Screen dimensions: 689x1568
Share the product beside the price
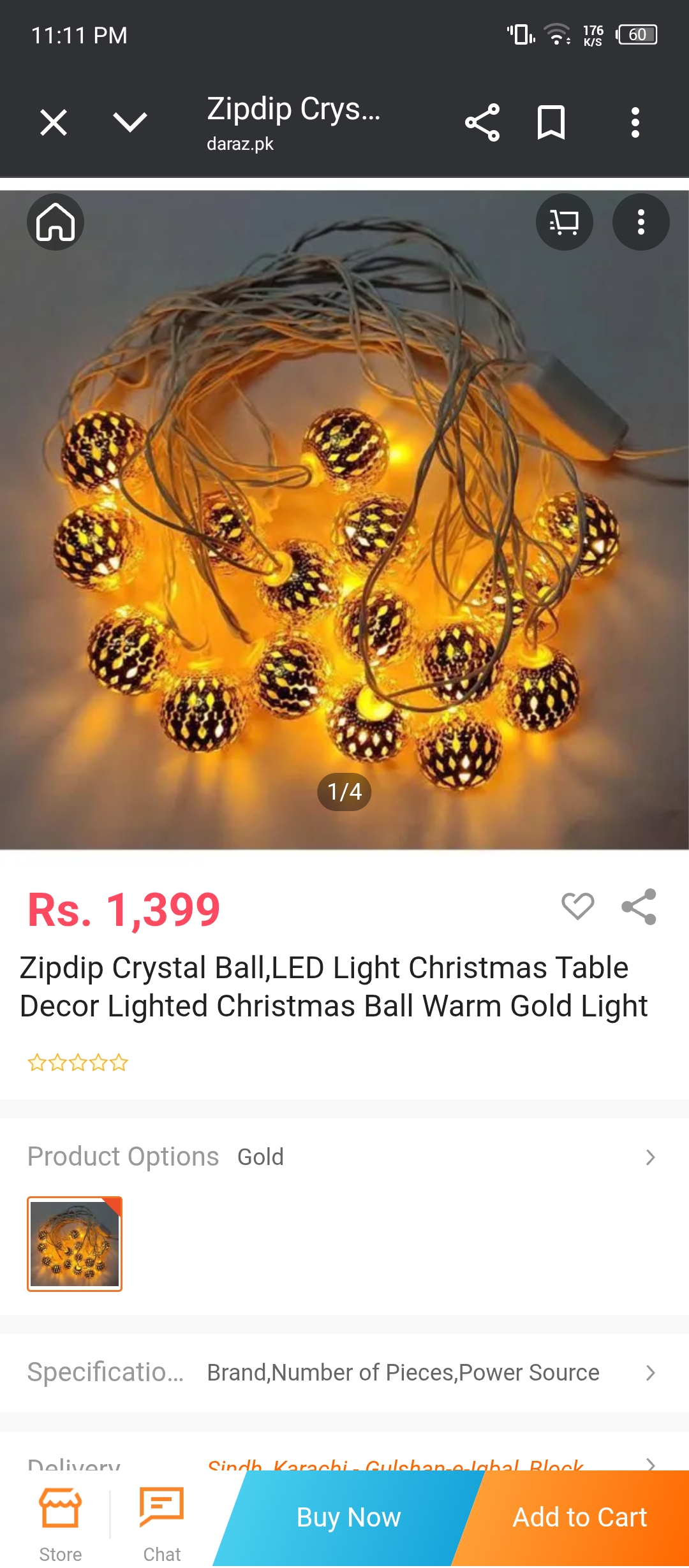point(639,906)
